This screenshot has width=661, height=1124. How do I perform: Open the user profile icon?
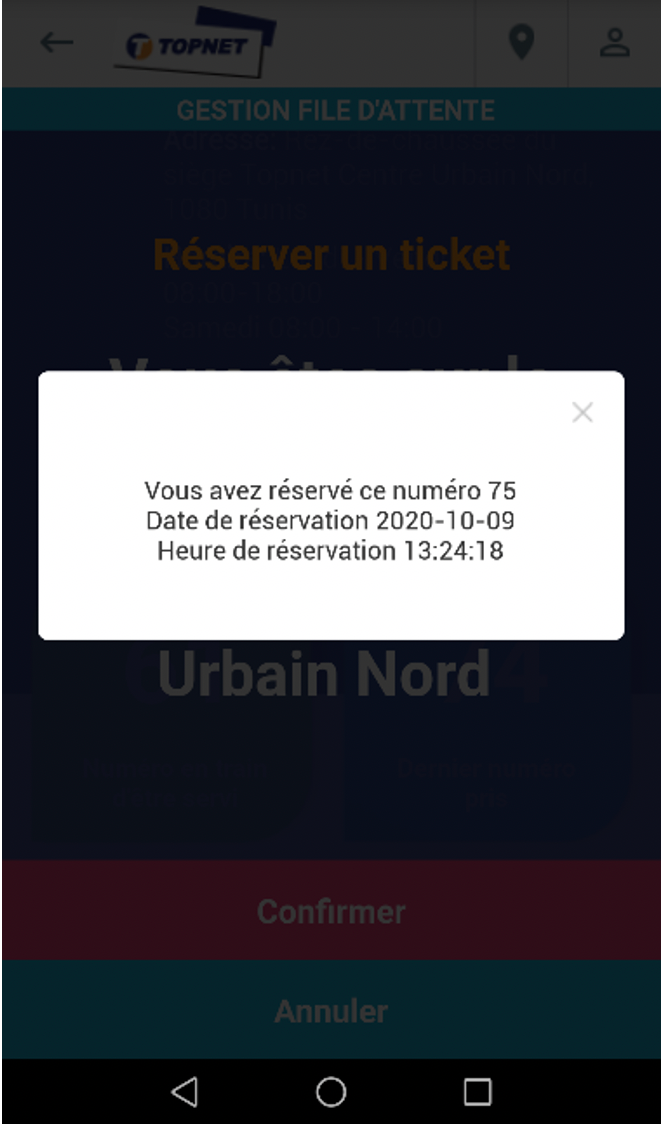(x=614, y=42)
